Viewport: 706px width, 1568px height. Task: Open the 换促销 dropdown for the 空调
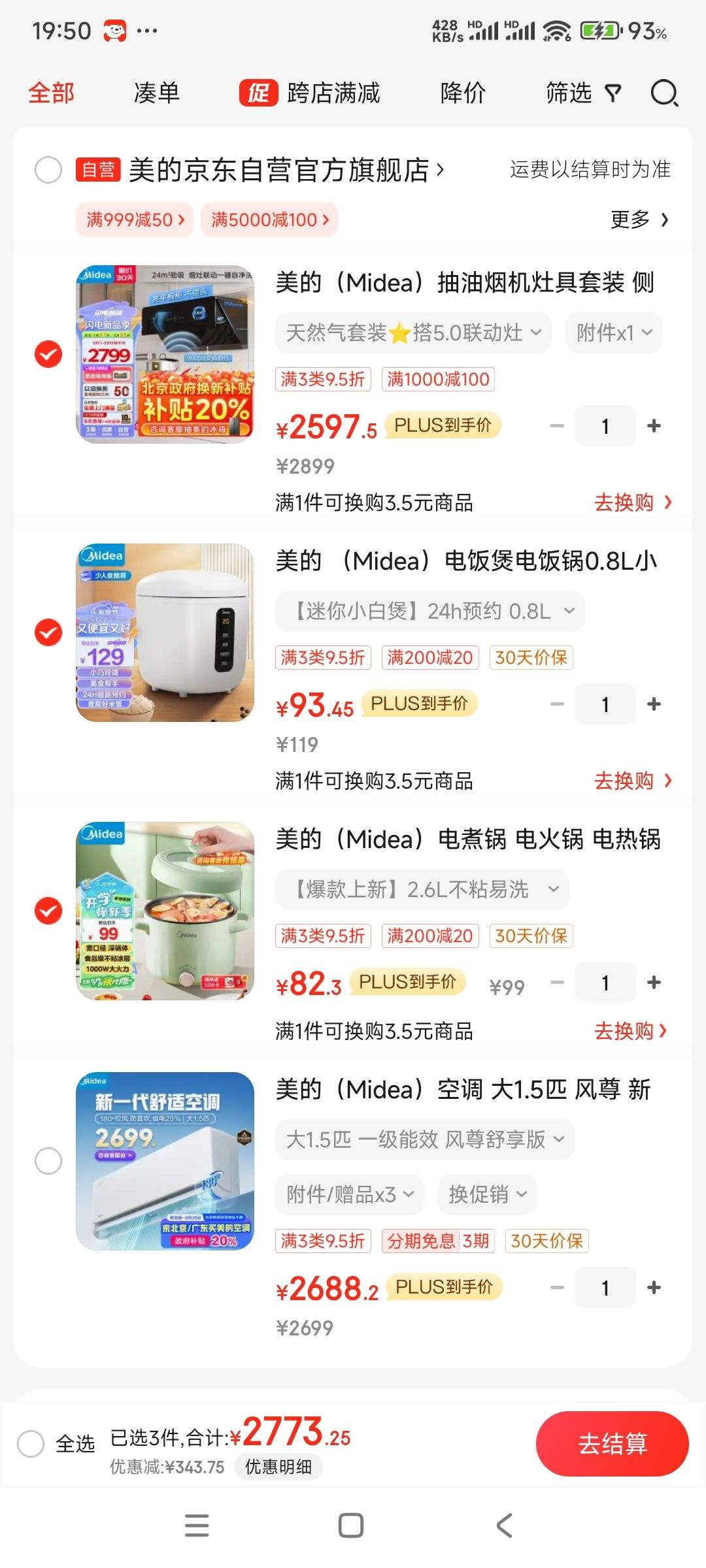coord(487,1194)
